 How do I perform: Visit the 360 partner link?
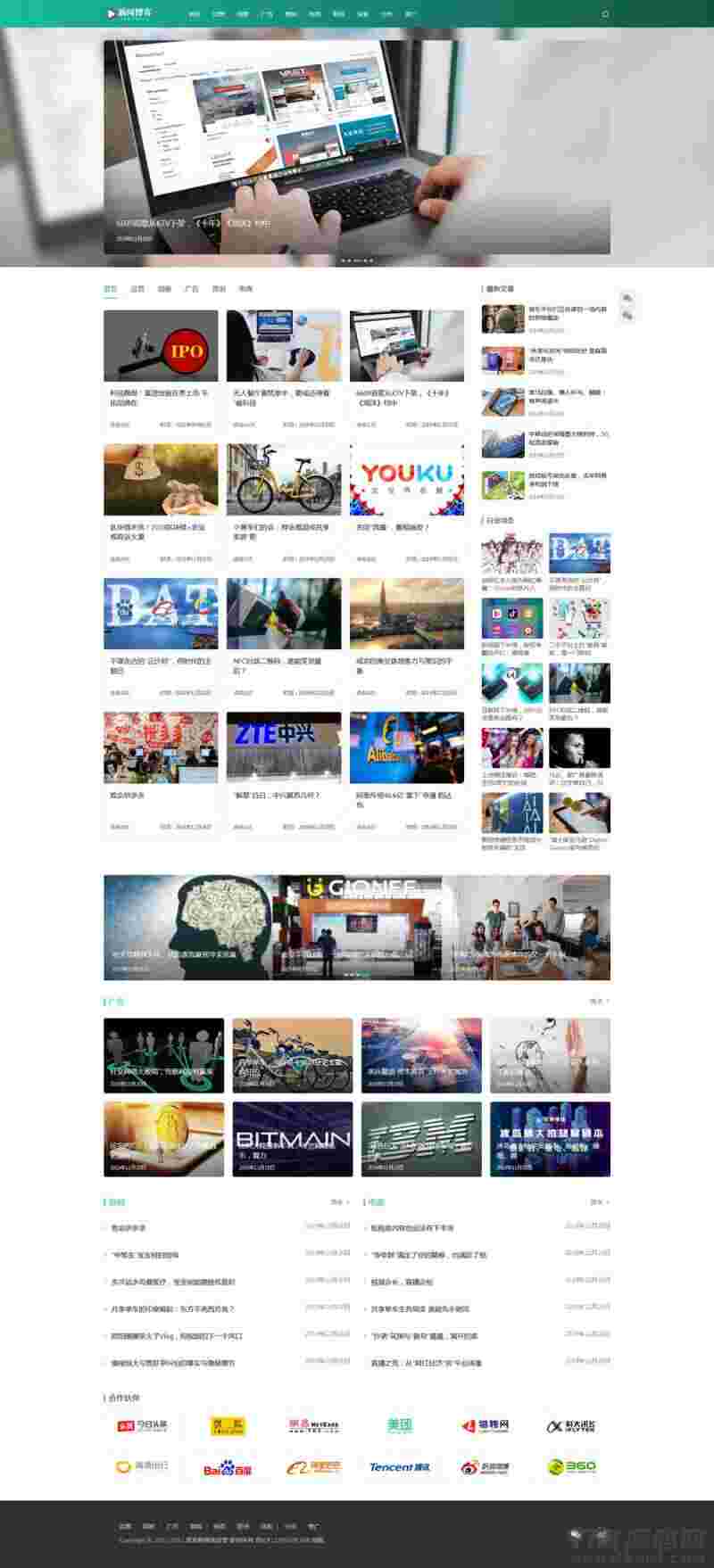point(571,1467)
